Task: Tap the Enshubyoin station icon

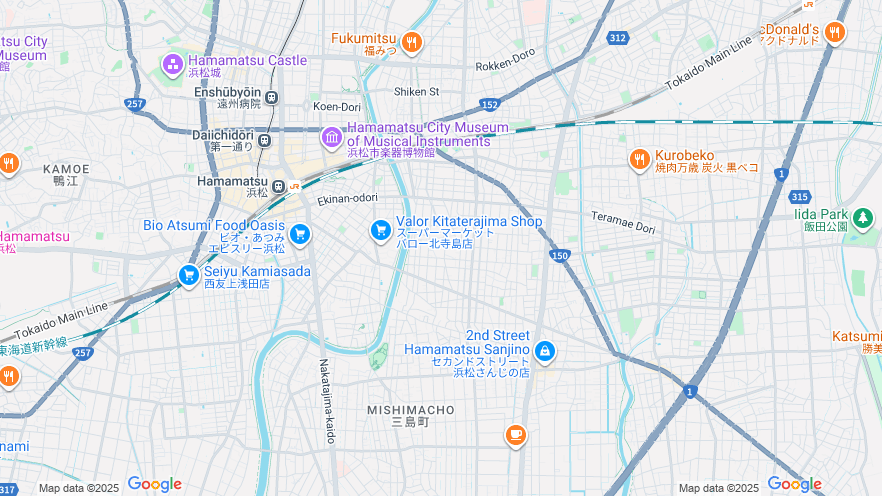Action: 272,97
